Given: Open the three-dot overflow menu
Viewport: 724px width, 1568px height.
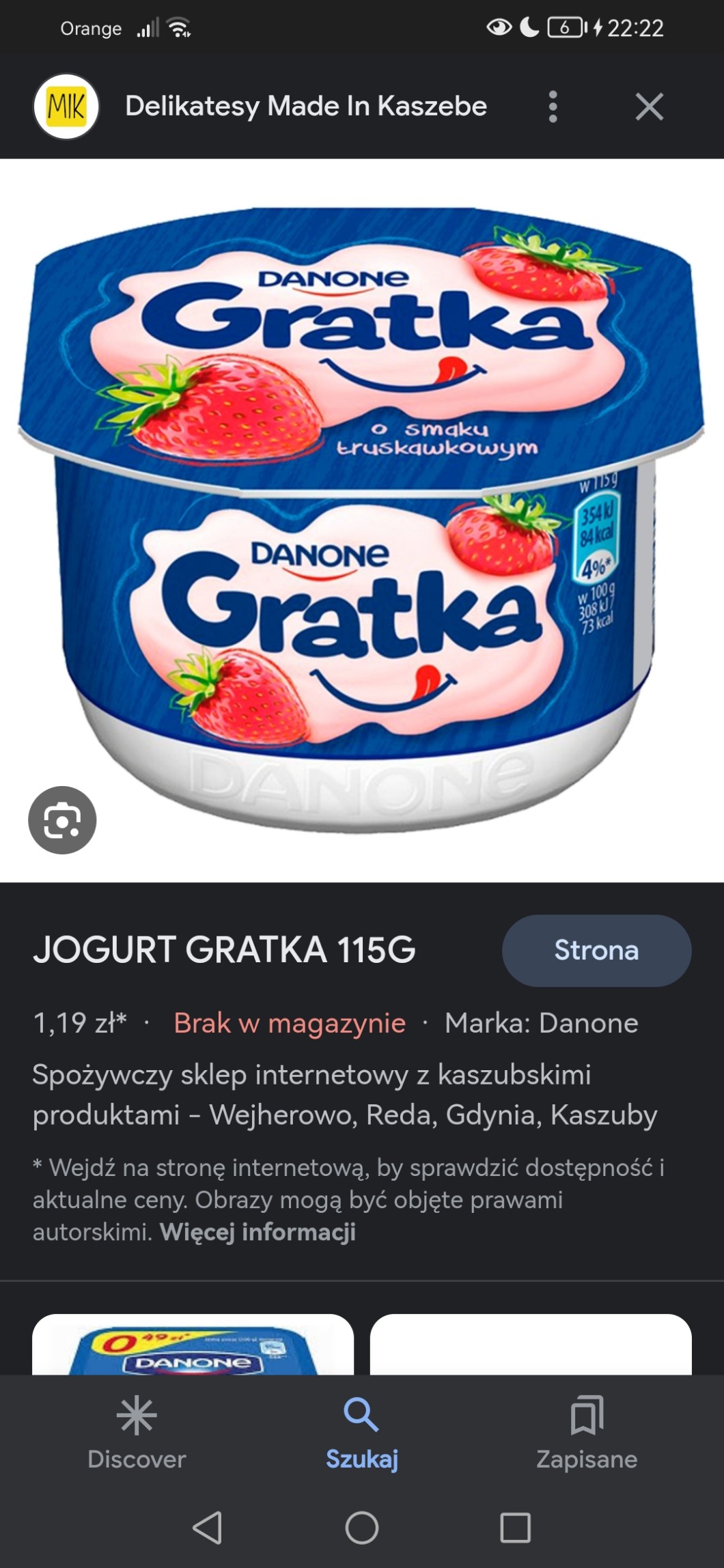Looking at the screenshot, I should pos(553,107).
